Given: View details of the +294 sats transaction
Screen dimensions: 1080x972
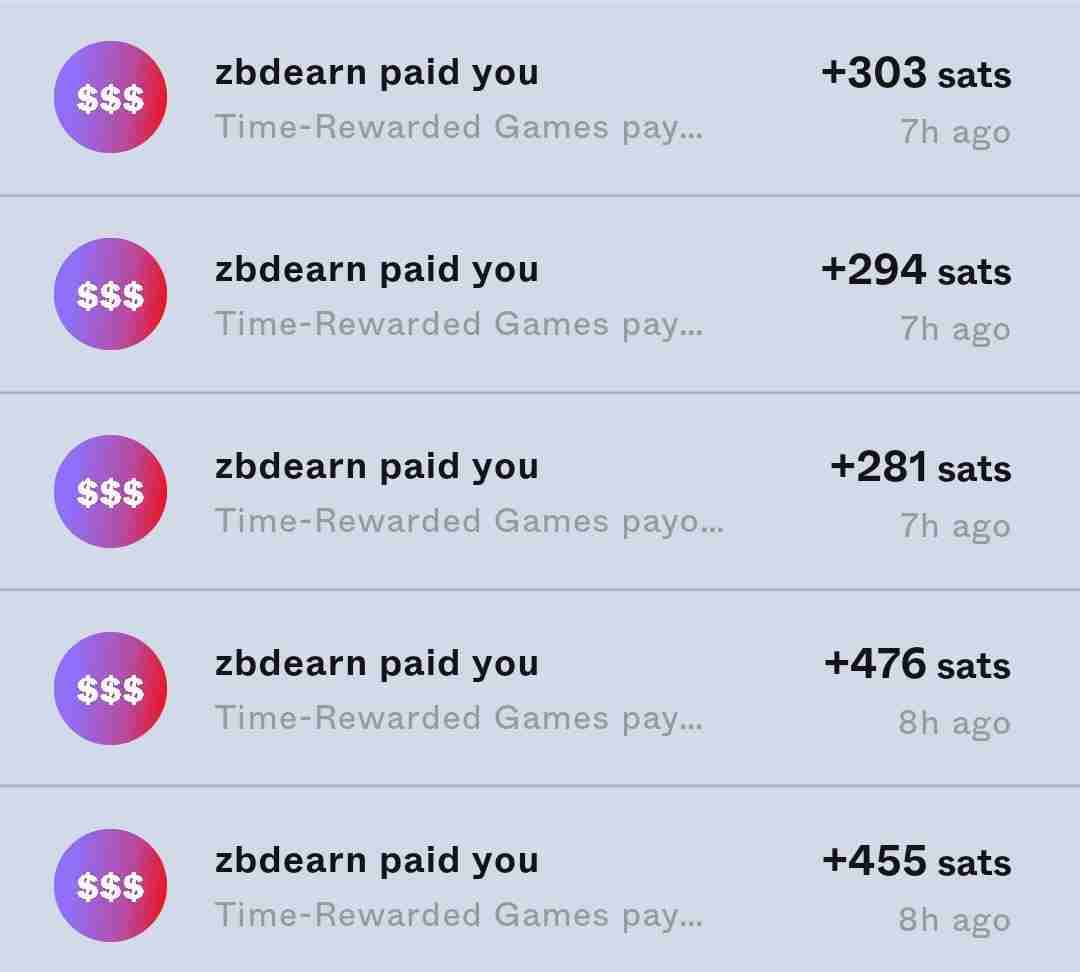Looking at the screenshot, I should tap(540, 296).
